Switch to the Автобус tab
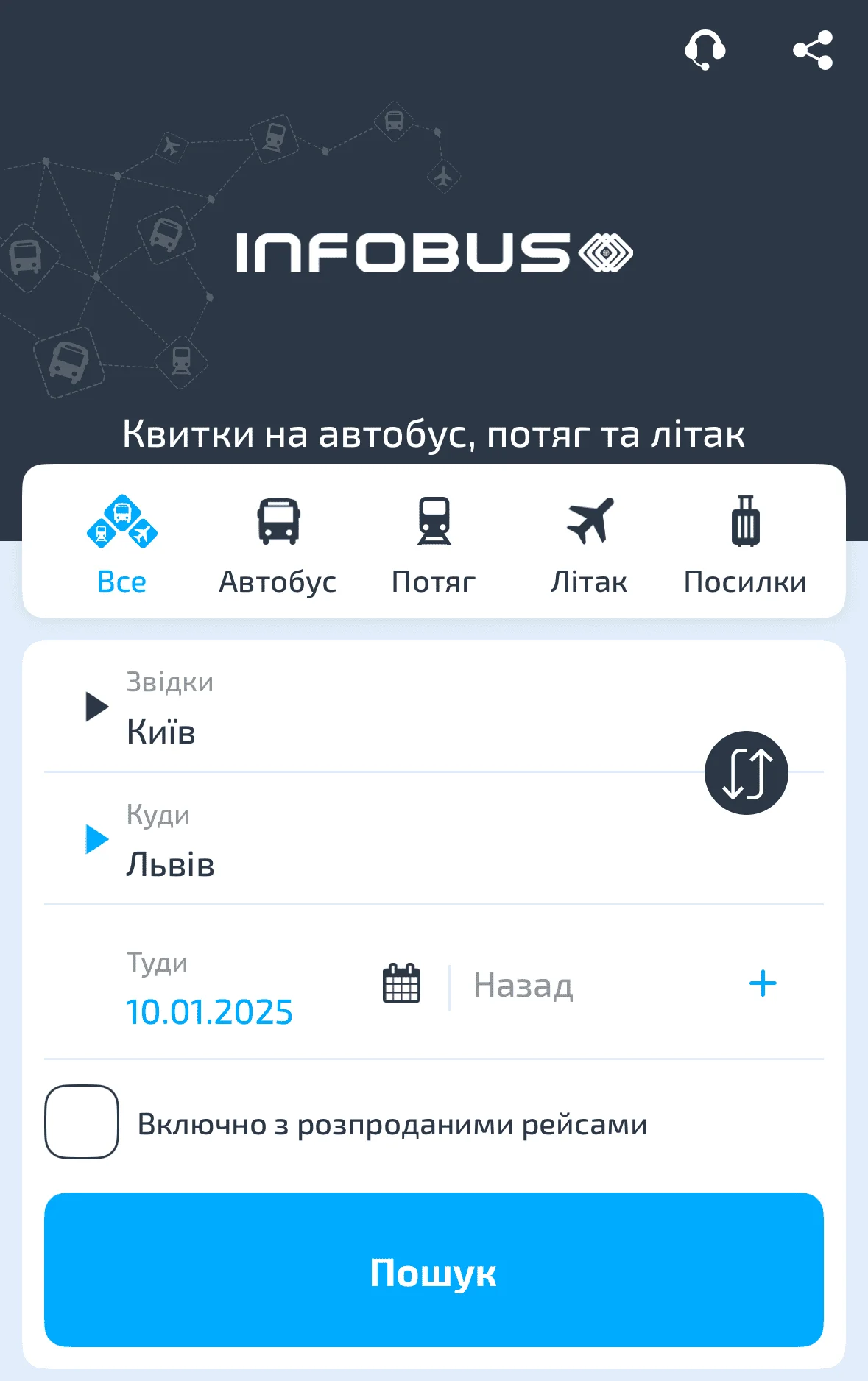This screenshot has height=1381, width=868. 278,544
